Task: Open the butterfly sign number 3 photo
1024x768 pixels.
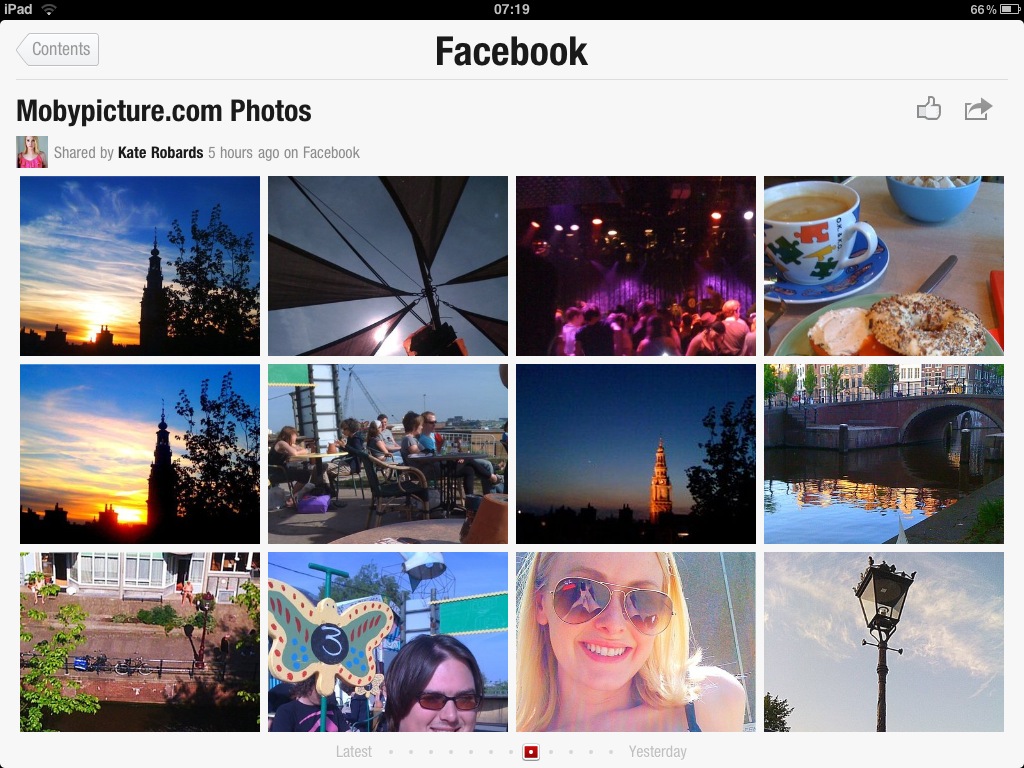Action: click(x=388, y=642)
